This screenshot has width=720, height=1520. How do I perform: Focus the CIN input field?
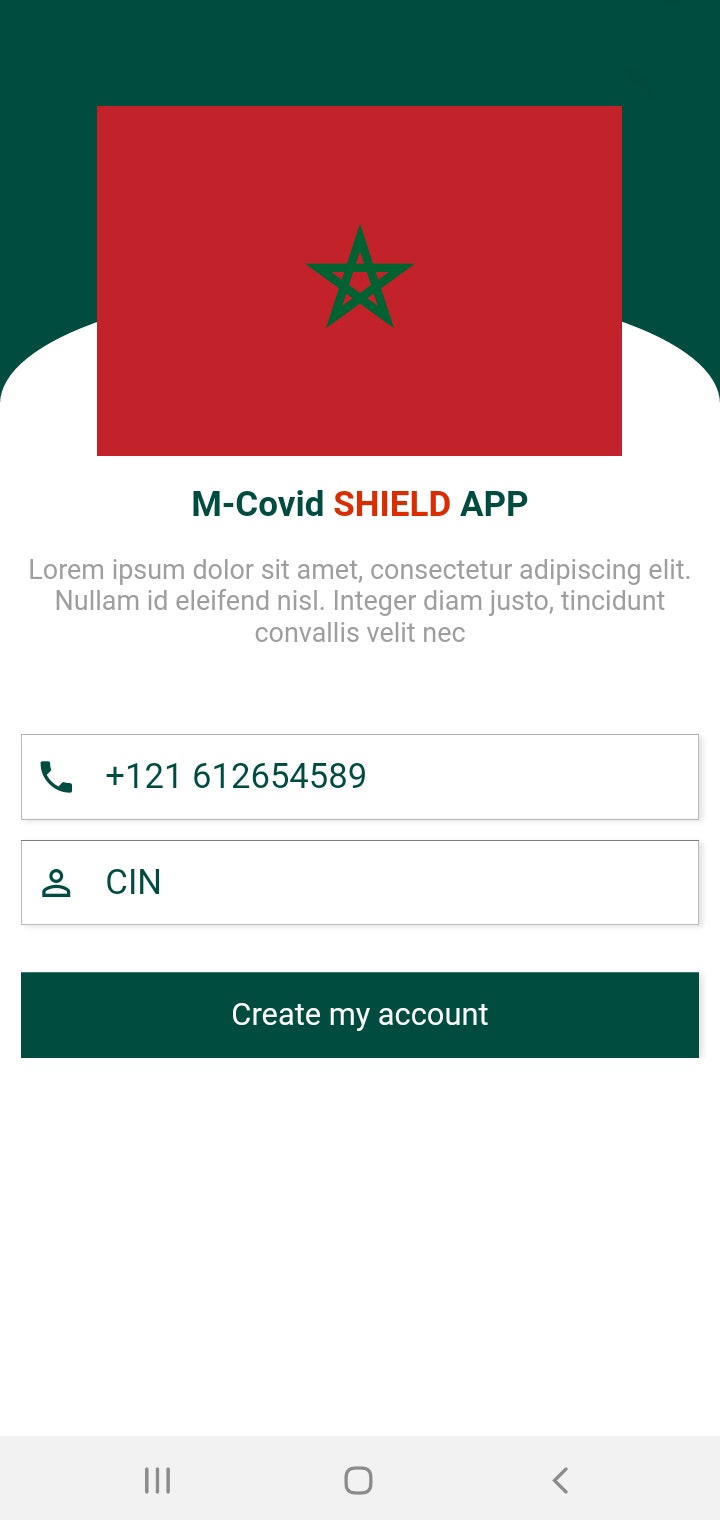point(360,882)
